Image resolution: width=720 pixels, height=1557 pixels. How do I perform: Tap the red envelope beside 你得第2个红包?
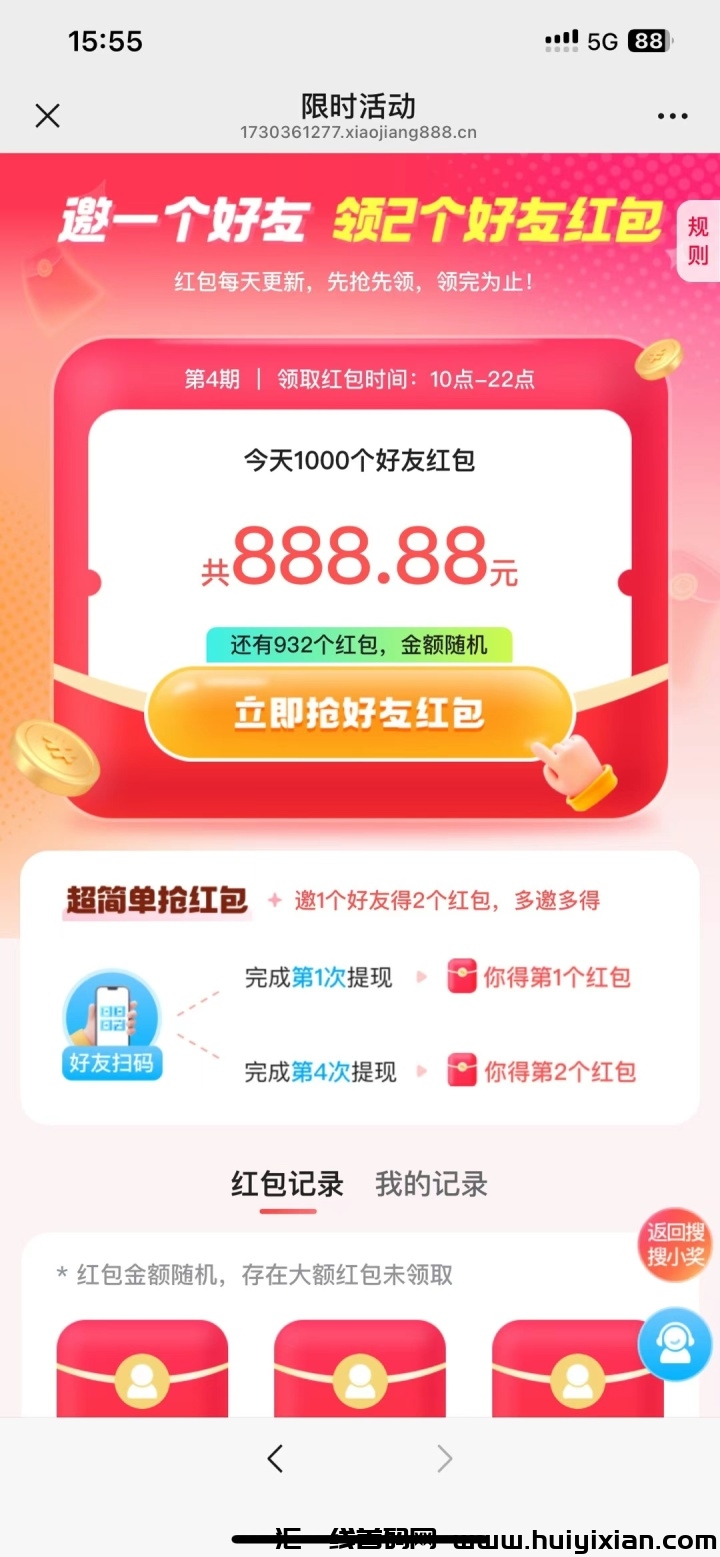pyautogui.click(x=461, y=1071)
